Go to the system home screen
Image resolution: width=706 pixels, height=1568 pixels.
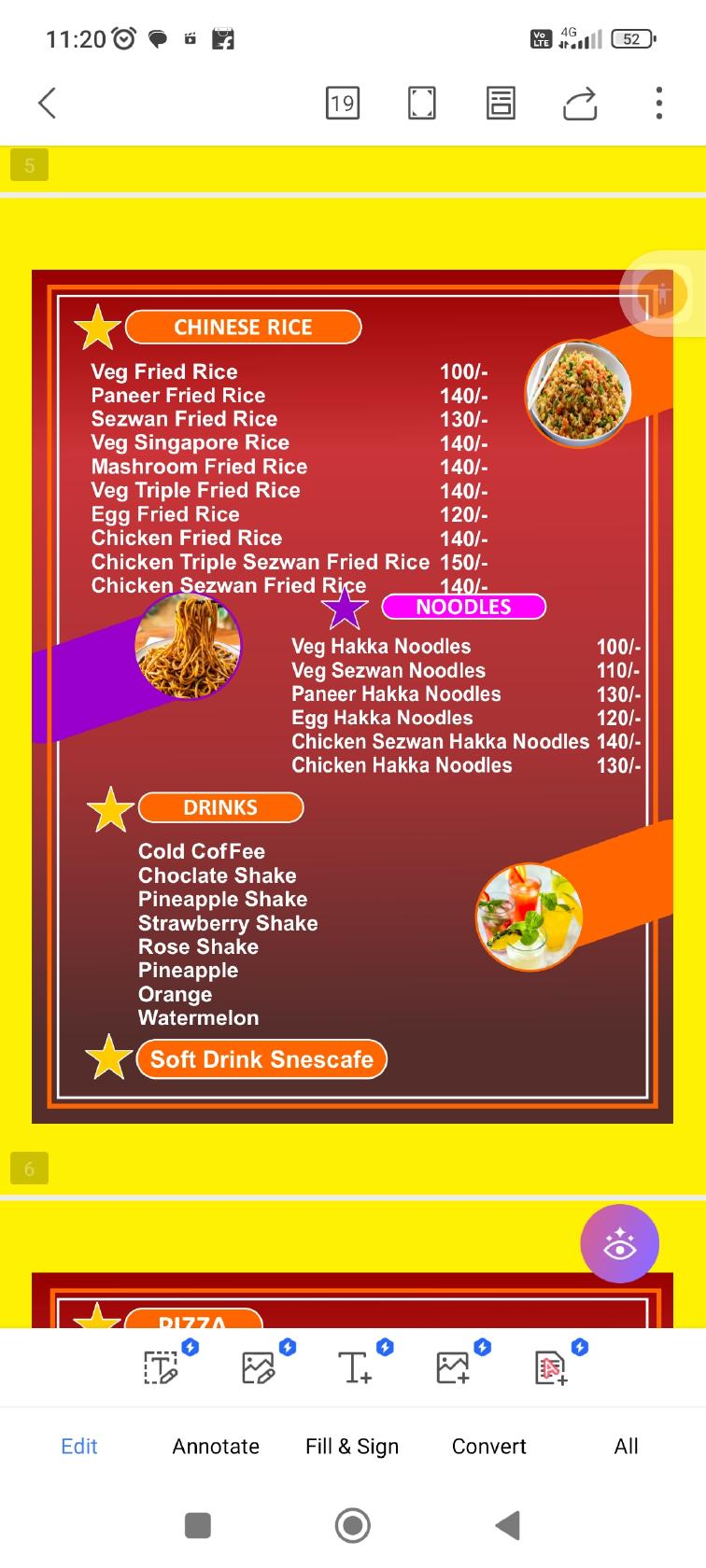pos(352,1525)
